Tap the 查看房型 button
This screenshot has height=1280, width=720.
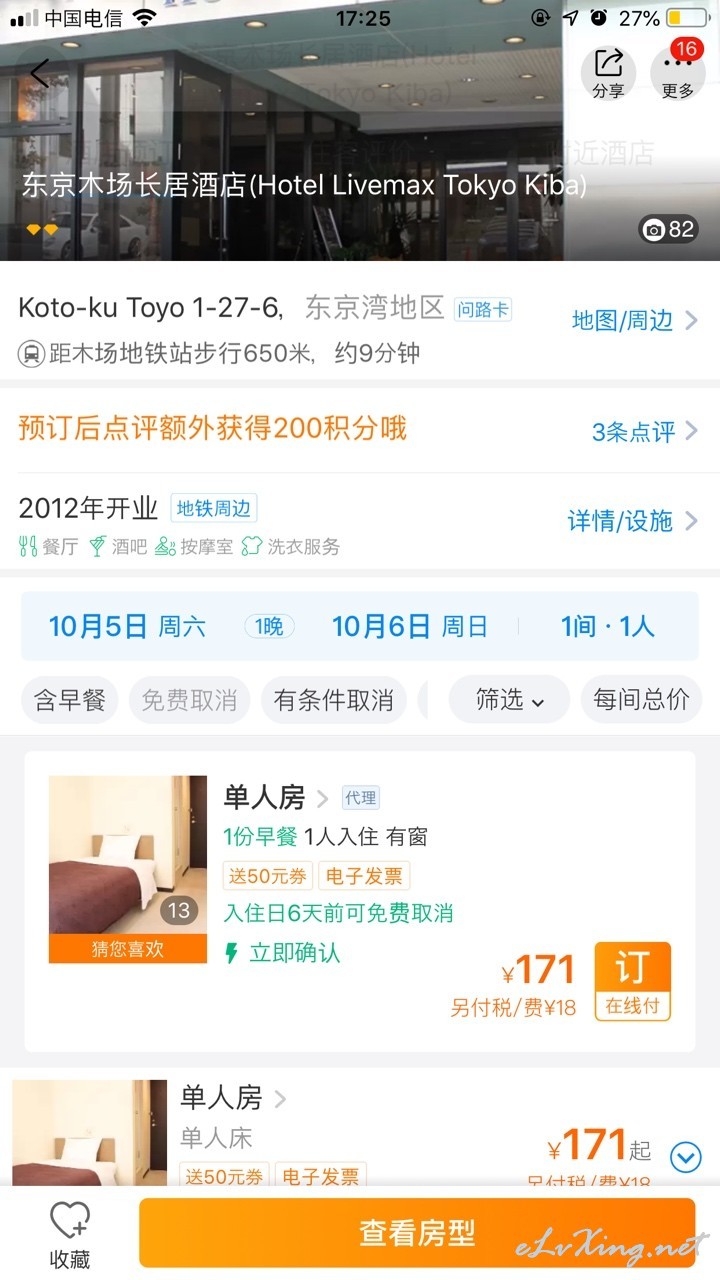pyautogui.click(x=417, y=1233)
